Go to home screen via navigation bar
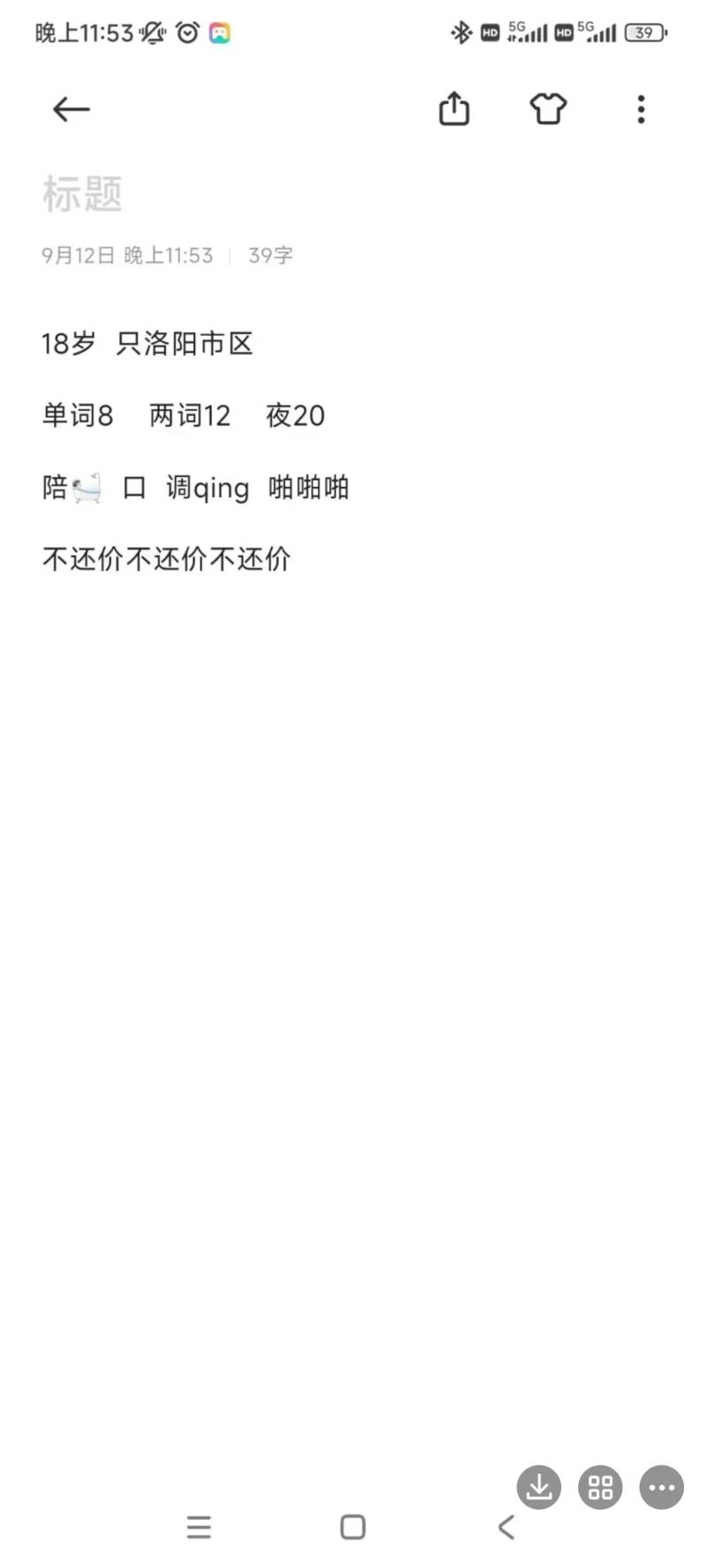Image resolution: width=706 pixels, height=1568 pixels. (353, 1527)
